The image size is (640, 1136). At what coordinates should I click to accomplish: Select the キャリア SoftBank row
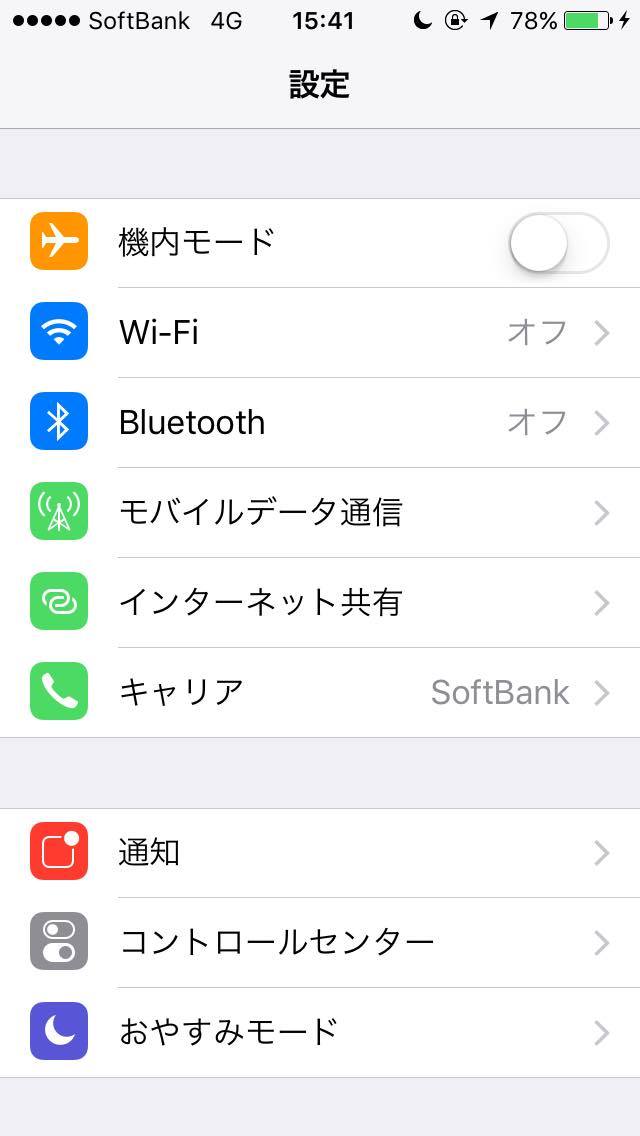tap(320, 692)
